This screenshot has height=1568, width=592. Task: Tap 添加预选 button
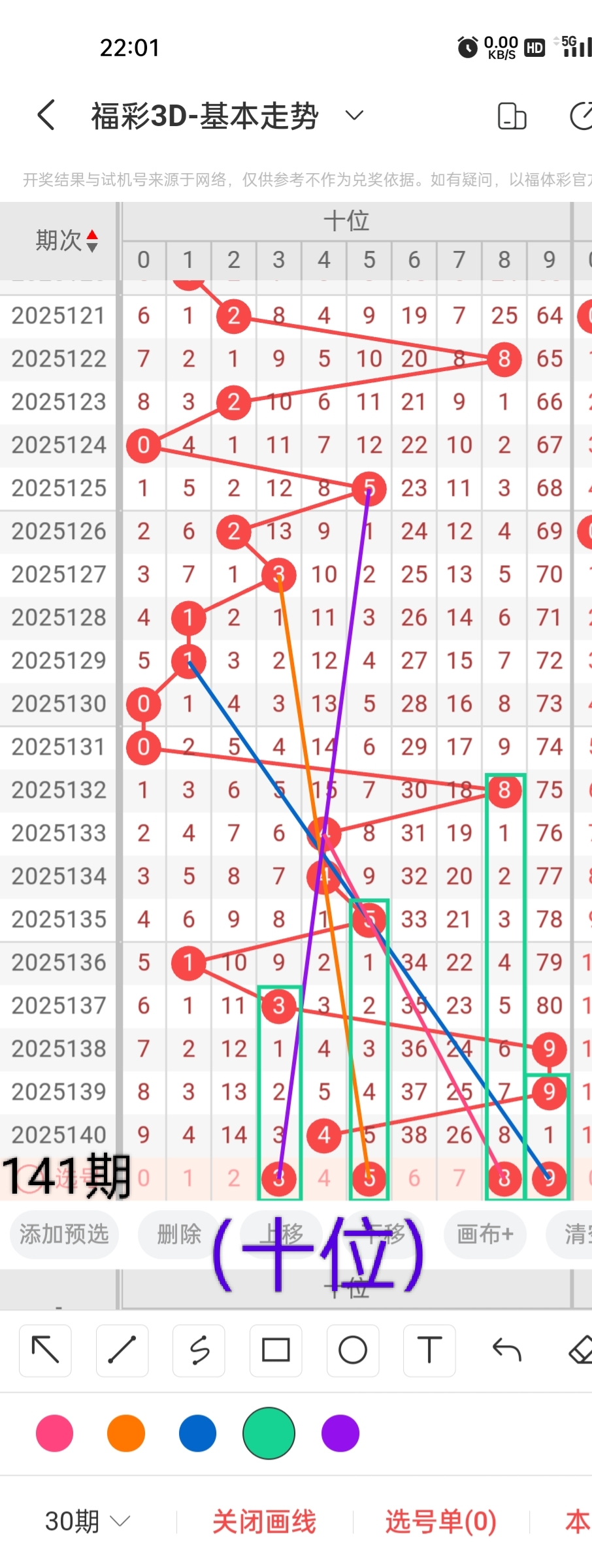coord(64,1234)
